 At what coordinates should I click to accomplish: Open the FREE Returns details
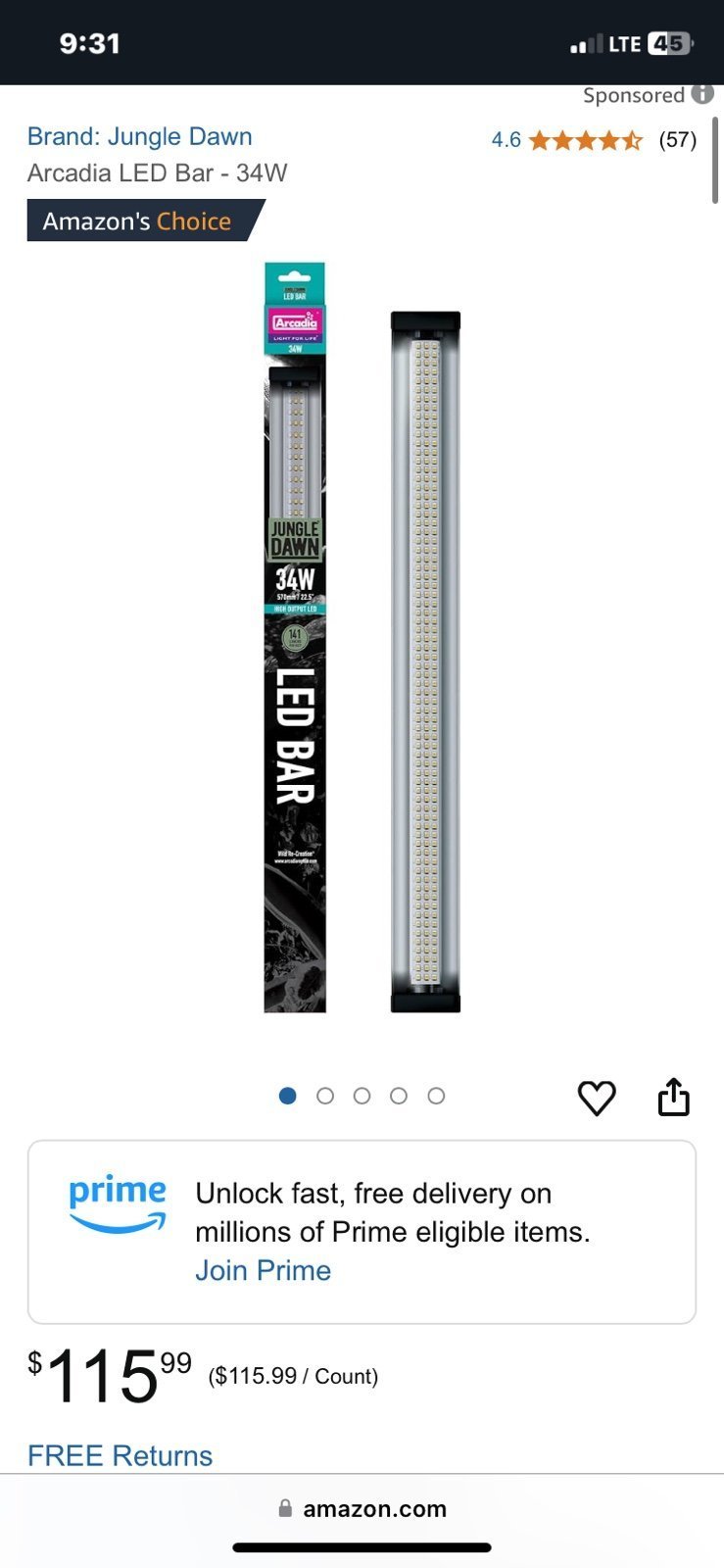120,1455
